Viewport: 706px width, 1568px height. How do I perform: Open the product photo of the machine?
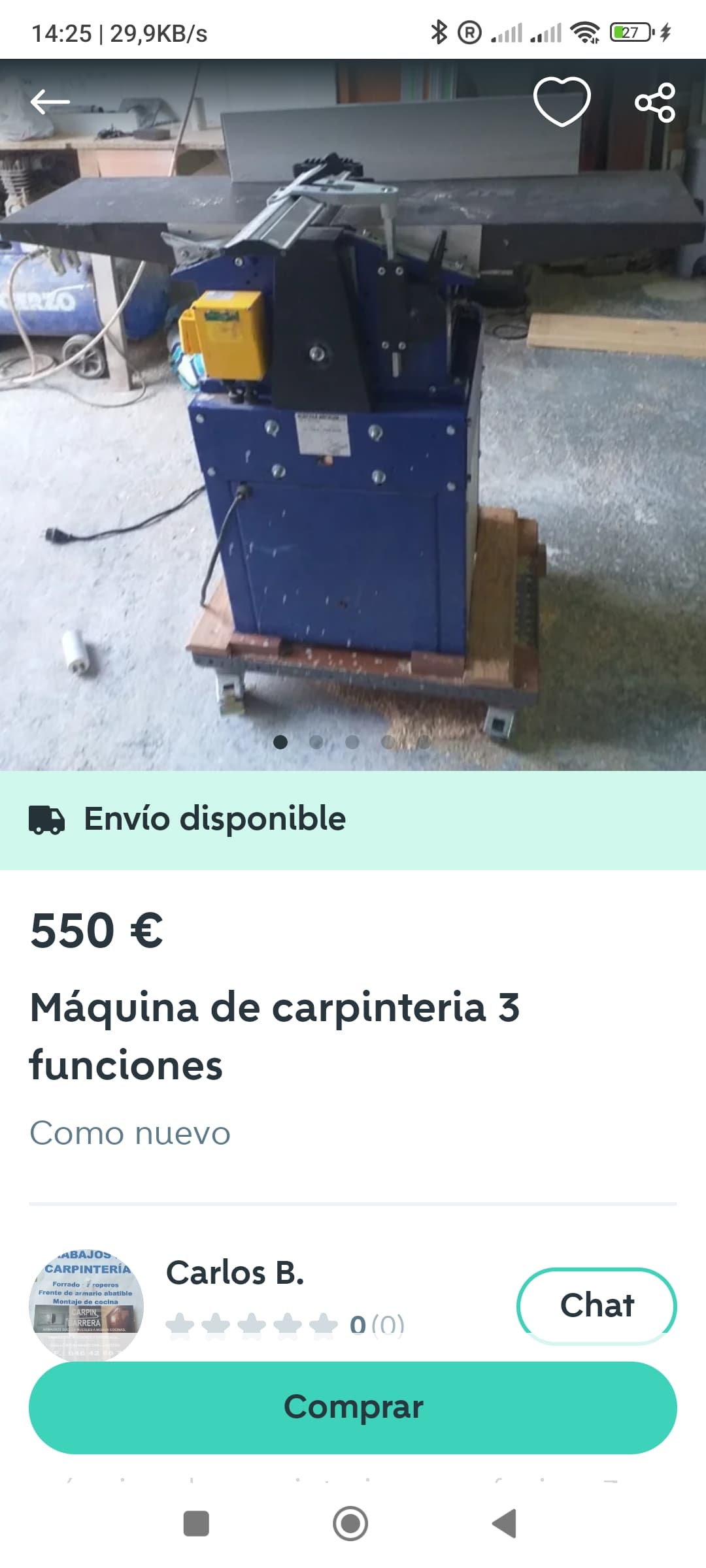(x=353, y=415)
